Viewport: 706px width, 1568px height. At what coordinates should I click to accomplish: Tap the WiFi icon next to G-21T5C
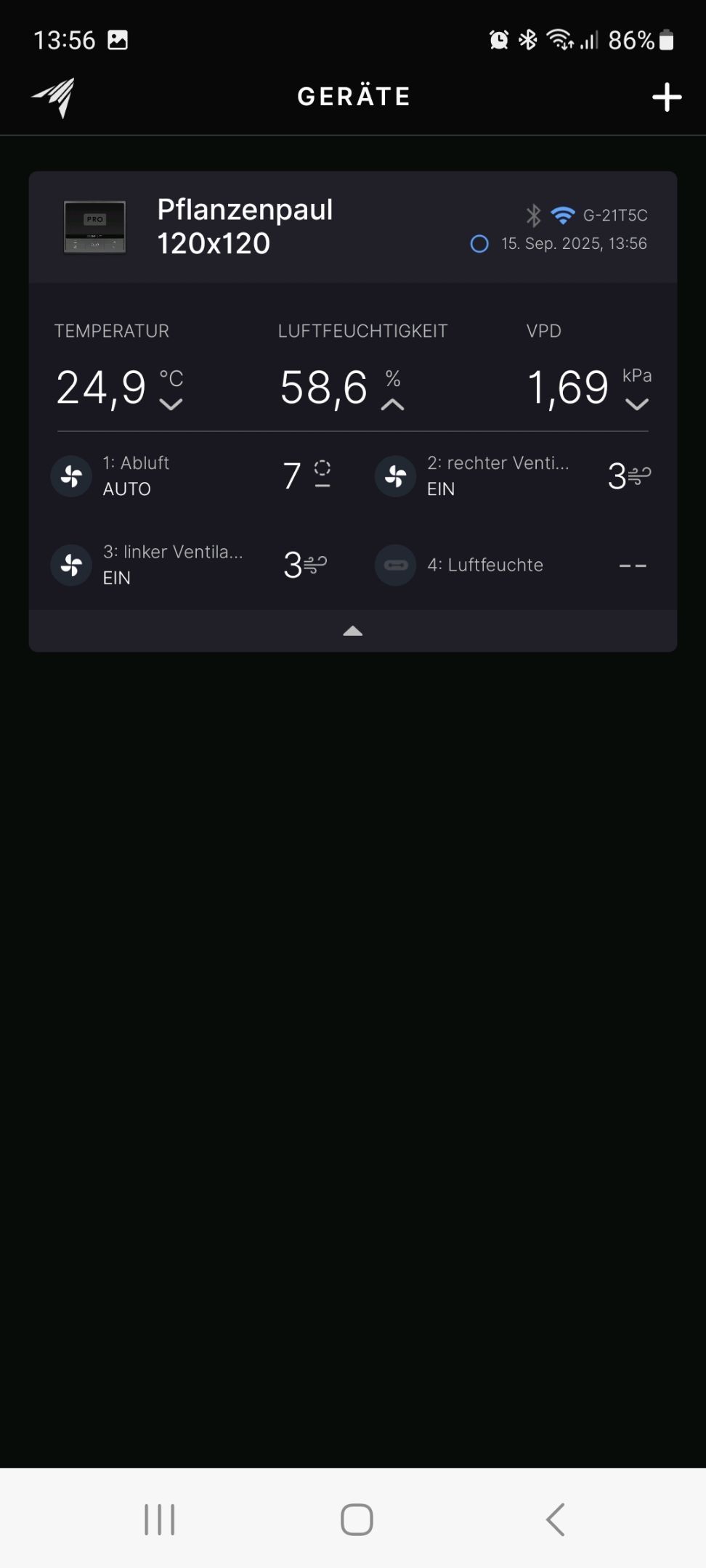click(x=561, y=215)
